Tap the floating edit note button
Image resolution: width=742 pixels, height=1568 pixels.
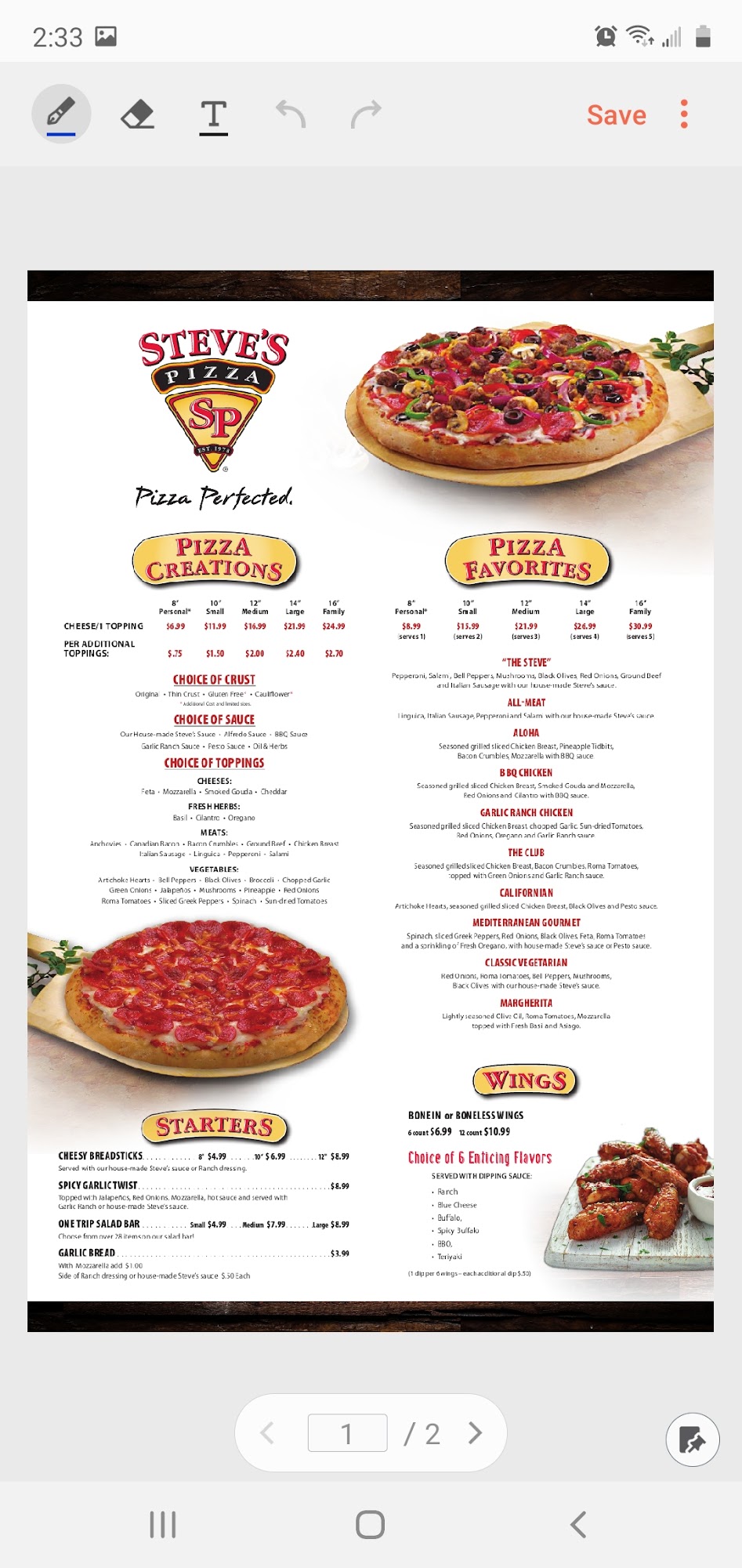coord(692,1439)
